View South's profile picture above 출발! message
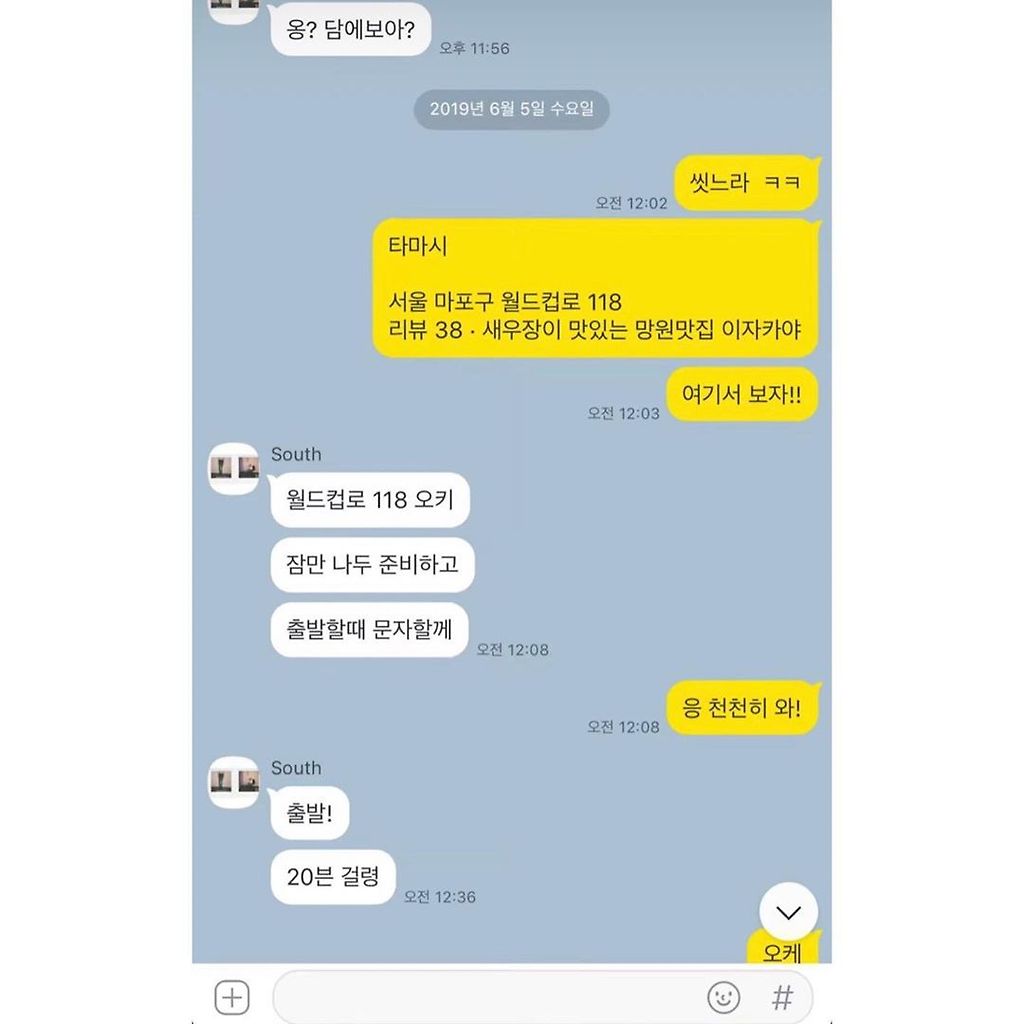This screenshot has height=1024, width=1024. (234, 782)
